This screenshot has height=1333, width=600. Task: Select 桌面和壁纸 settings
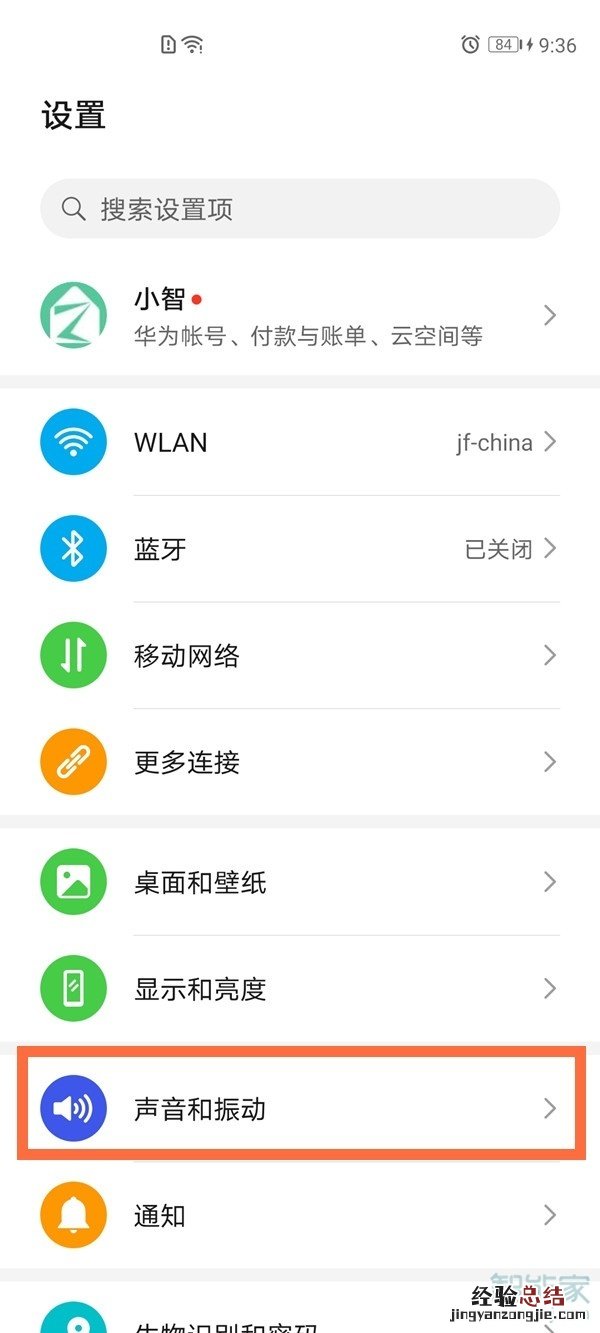coord(300,883)
